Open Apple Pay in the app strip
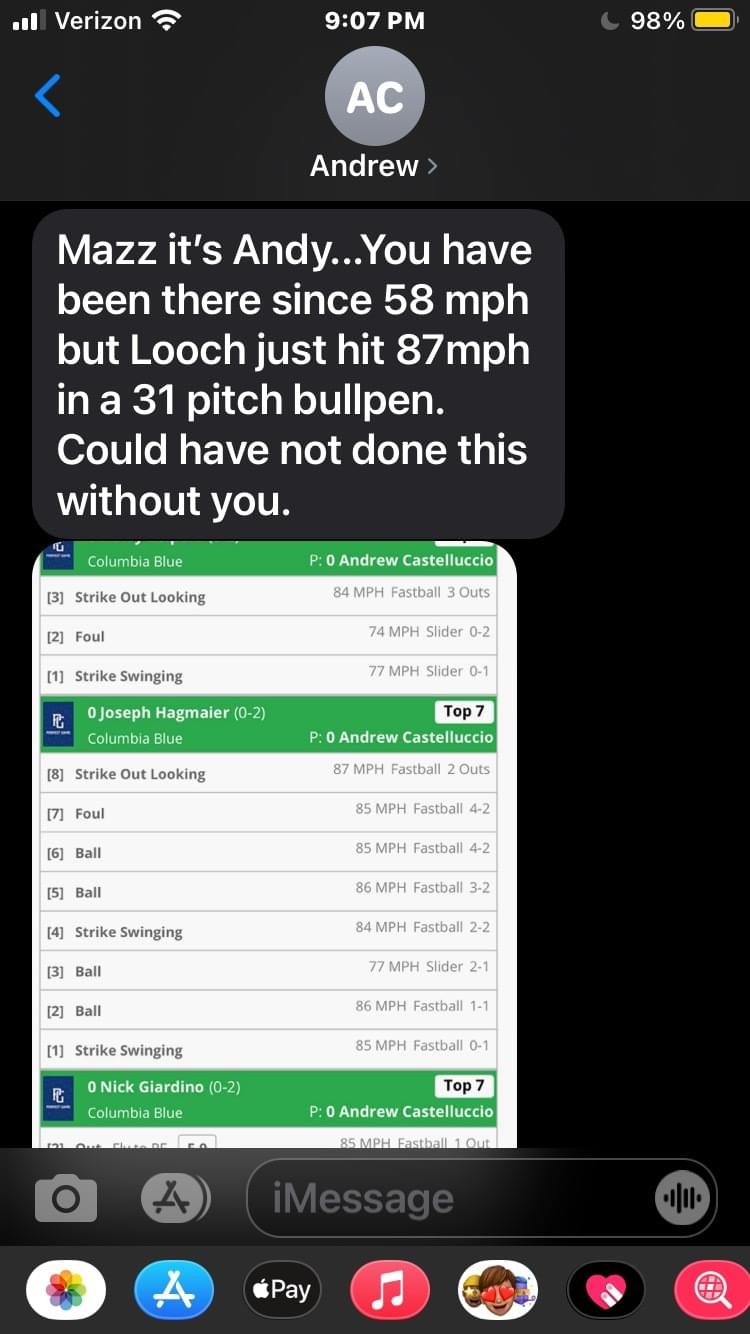This screenshot has height=1334, width=750. [282, 1290]
